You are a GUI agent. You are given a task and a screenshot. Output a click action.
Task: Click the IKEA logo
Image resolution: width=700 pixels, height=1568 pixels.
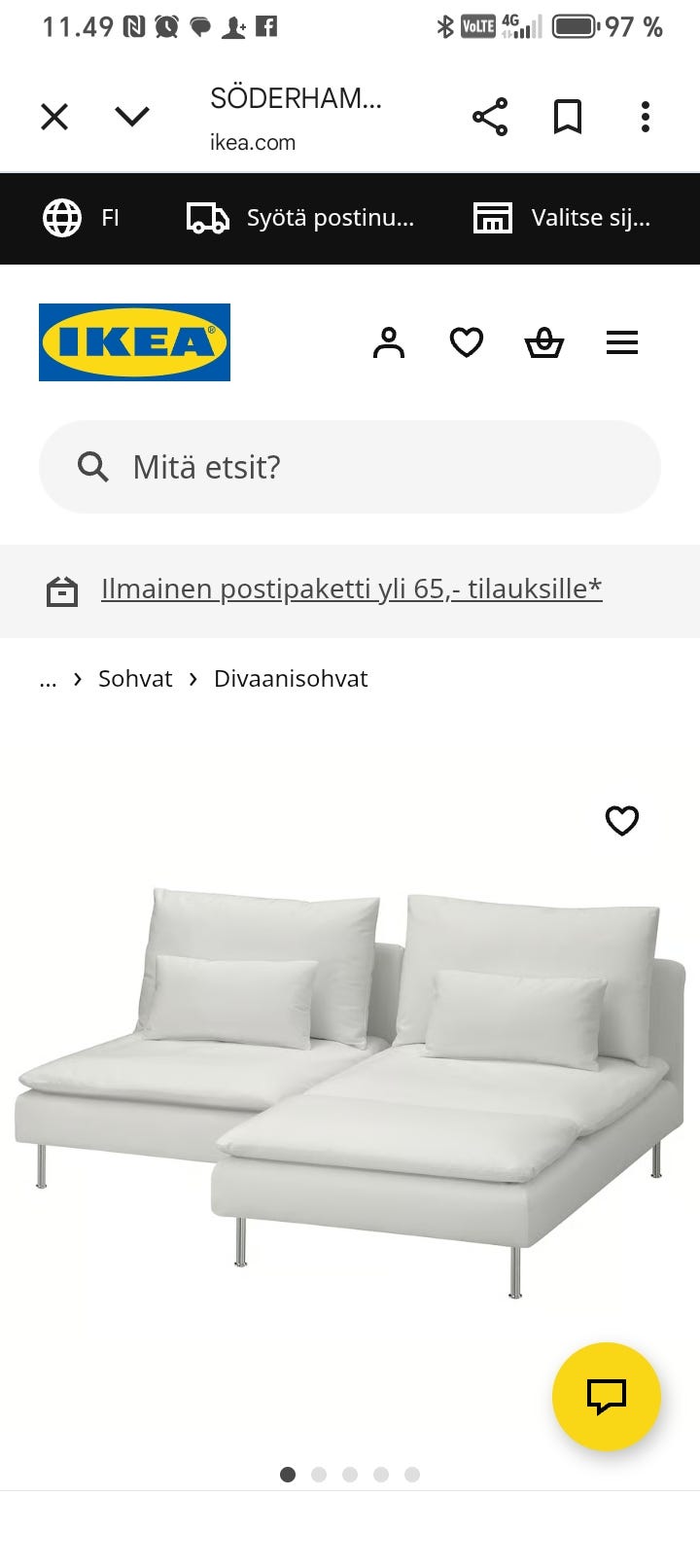[x=134, y=342]
